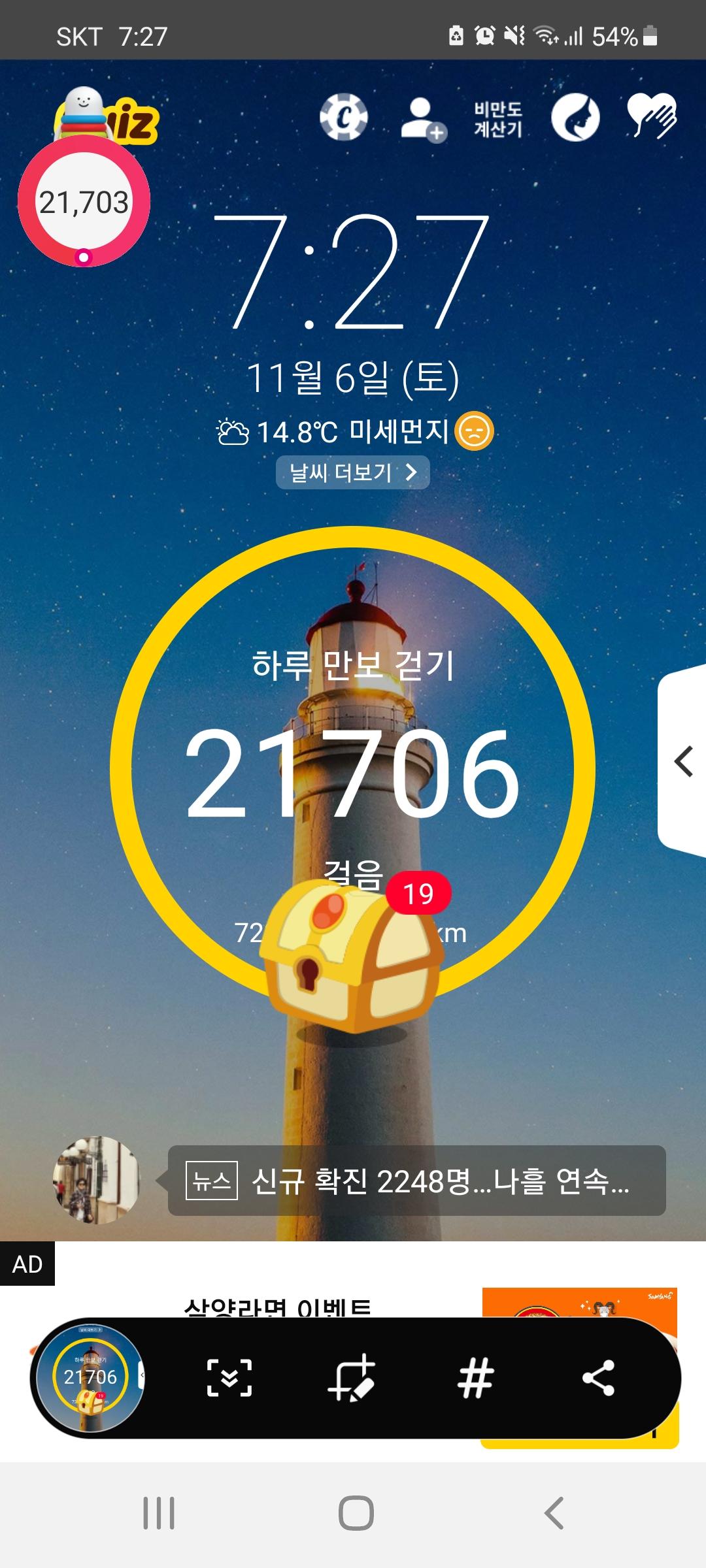Add hashtag to the screenshot
This screenshot has width=706, height=1568.
(x=475, y=1378)
